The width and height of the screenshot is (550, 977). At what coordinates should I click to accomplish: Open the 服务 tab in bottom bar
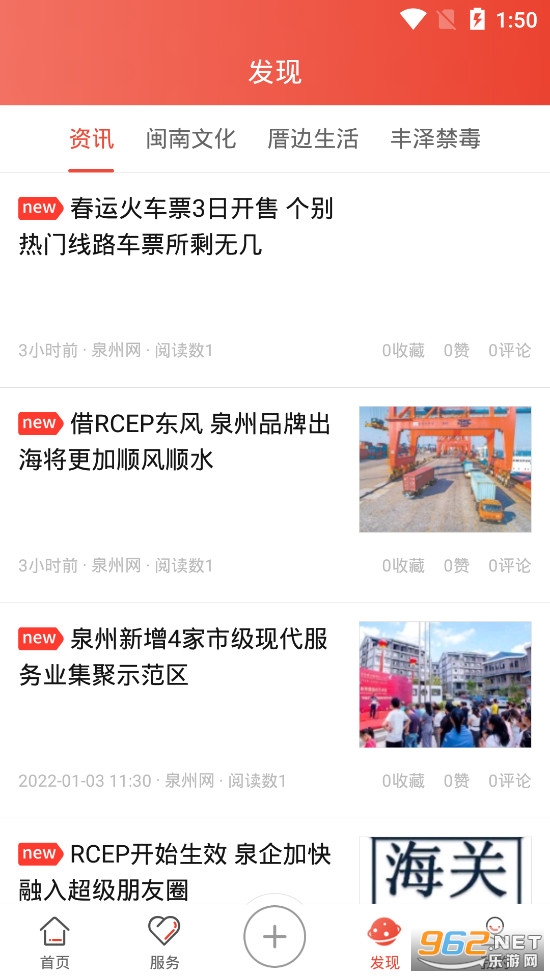[164, 942]
